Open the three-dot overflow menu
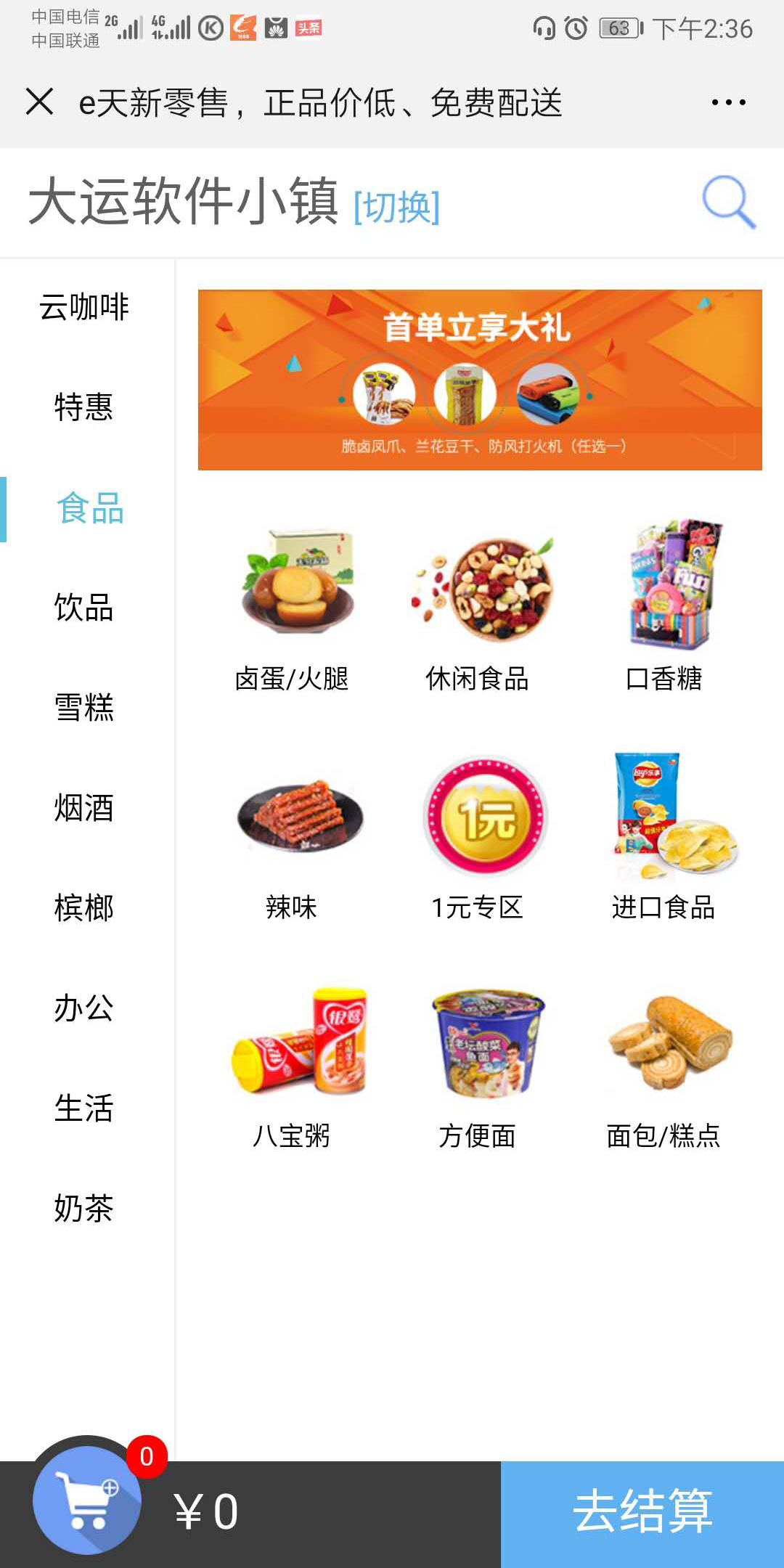Screen dimensions: 784x1568 728,102
